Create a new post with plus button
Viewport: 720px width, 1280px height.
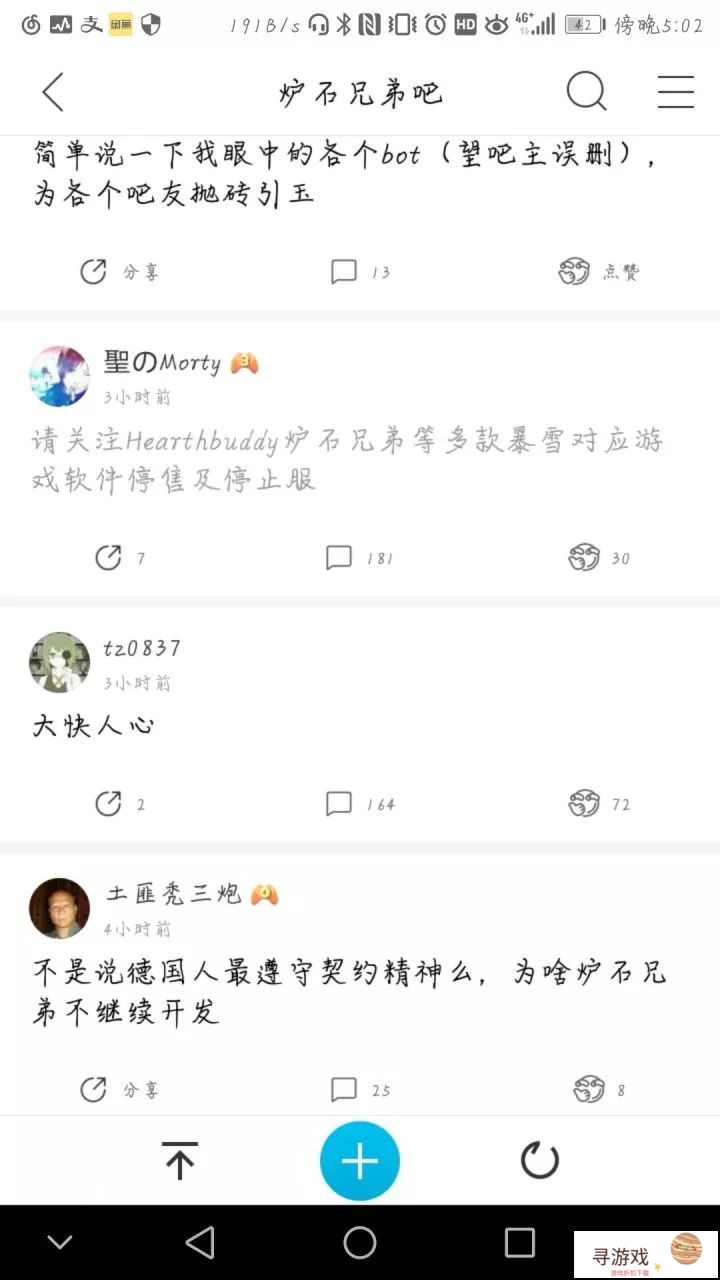point(360,1161)
